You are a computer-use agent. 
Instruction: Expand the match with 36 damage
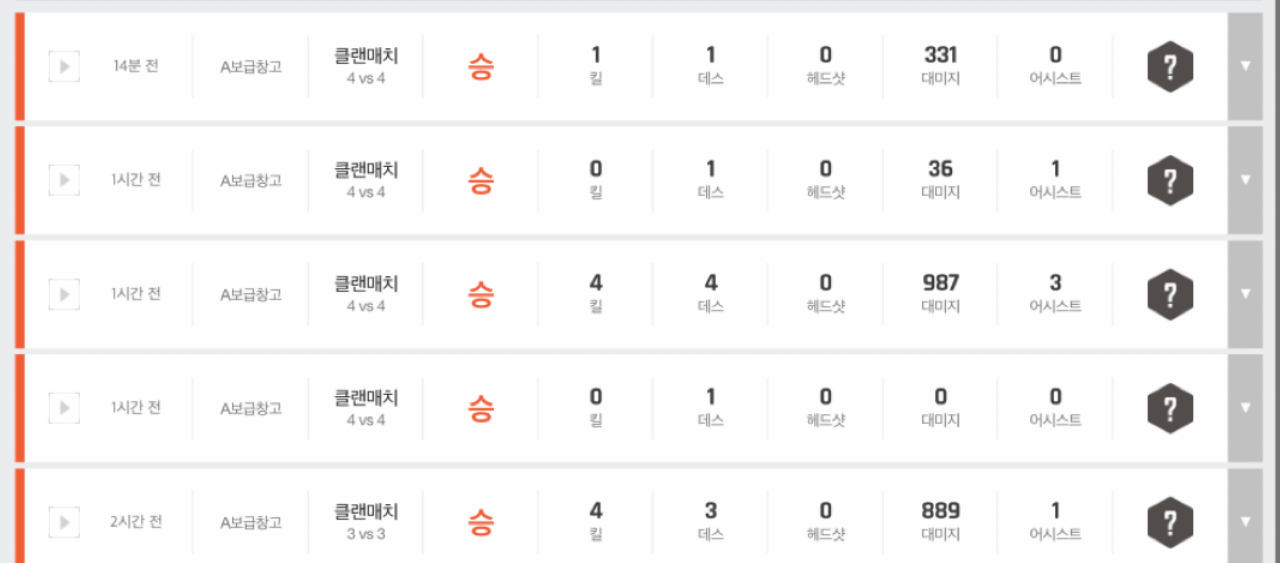click(x=1245, y=181)
